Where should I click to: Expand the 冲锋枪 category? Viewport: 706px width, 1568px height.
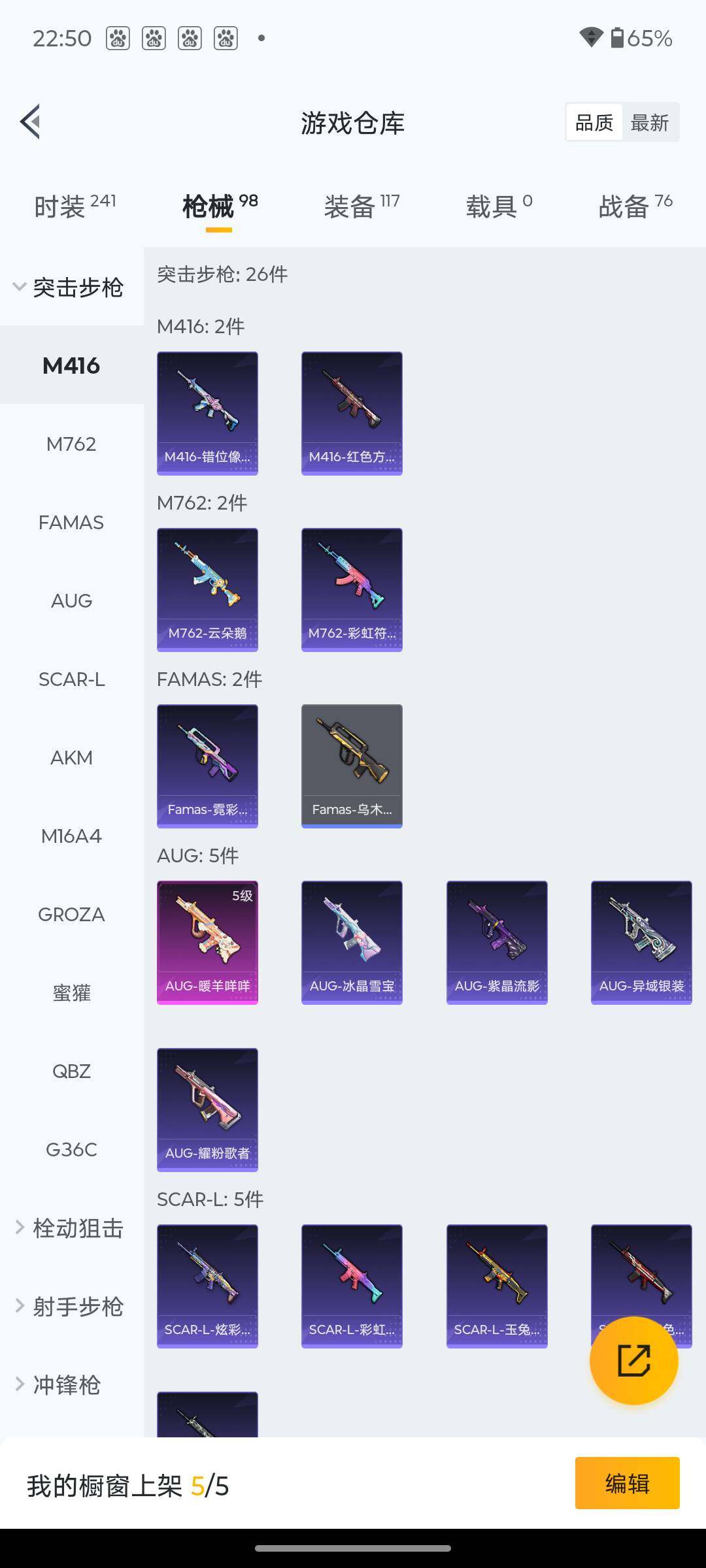click(60, 1385)
